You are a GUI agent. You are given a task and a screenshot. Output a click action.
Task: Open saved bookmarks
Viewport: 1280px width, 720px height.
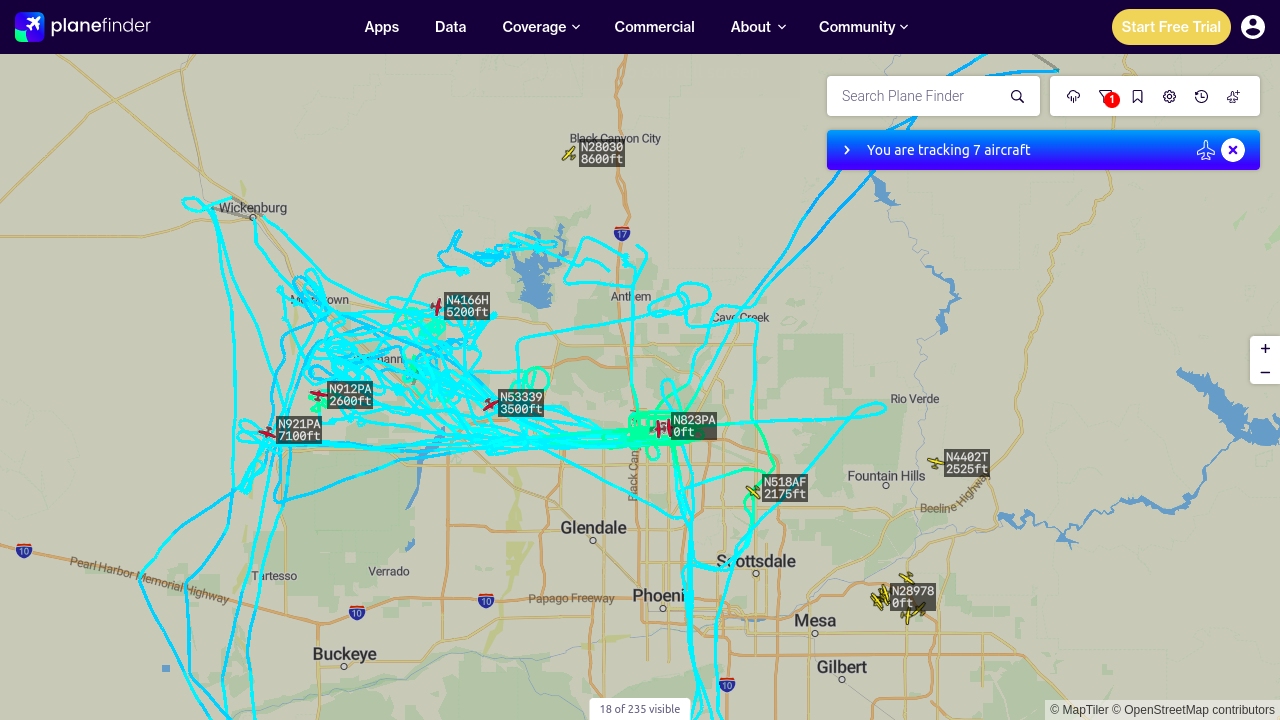[1138, 96]
